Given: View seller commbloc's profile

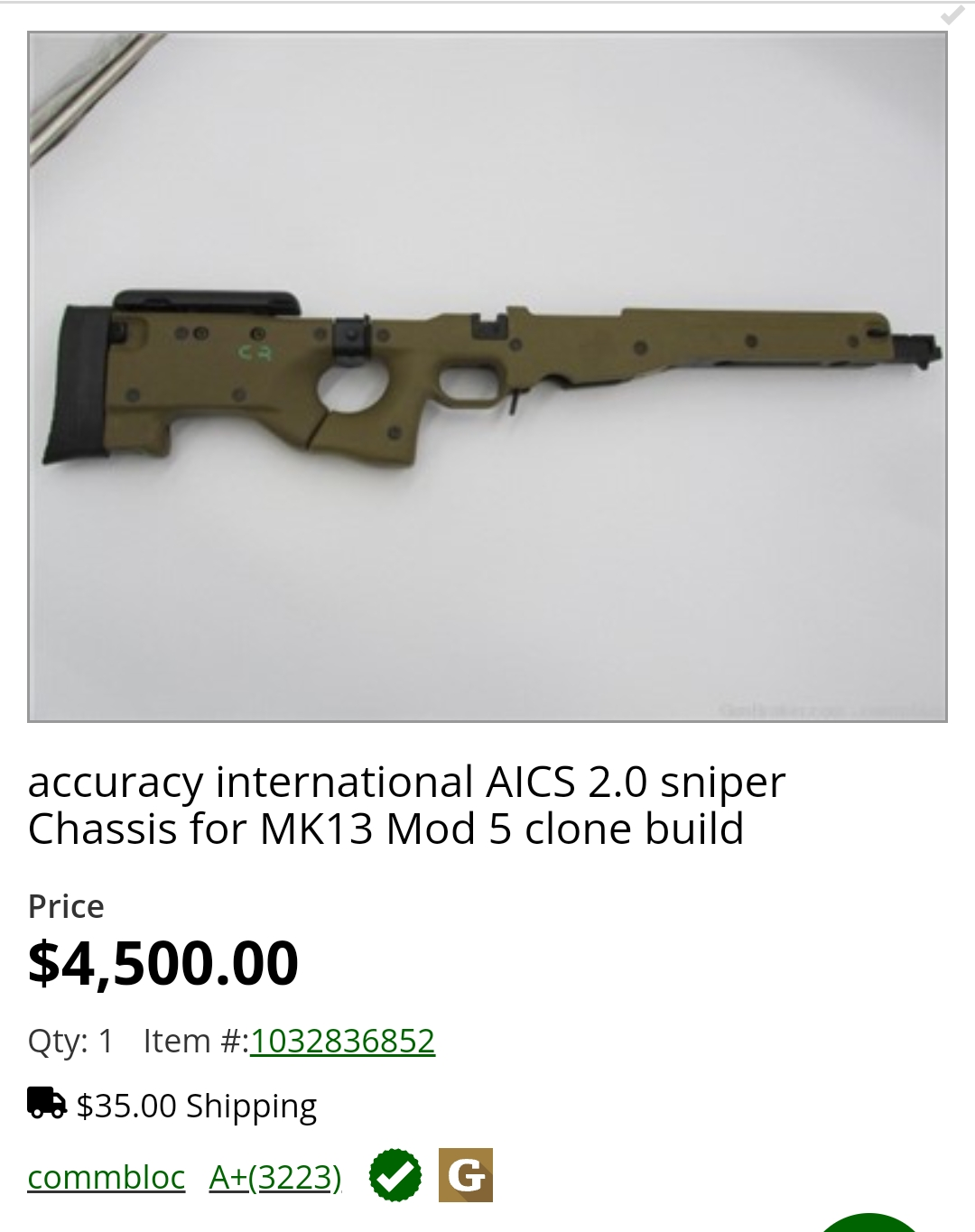Looking at the screenshot, I should (x=107, y=1177).
